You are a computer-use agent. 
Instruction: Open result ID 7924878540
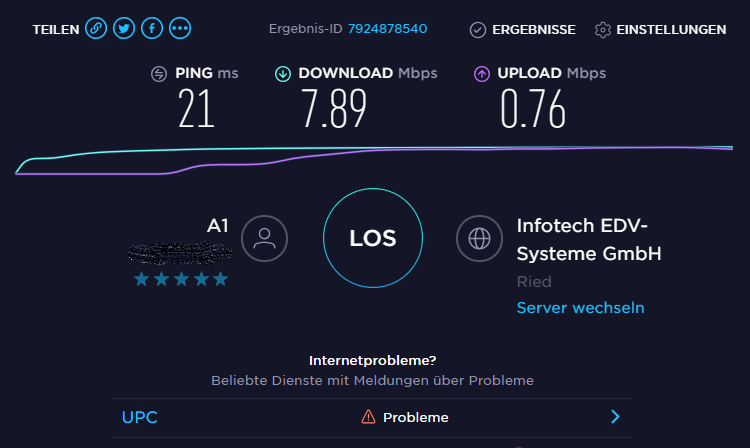point(387,29)
